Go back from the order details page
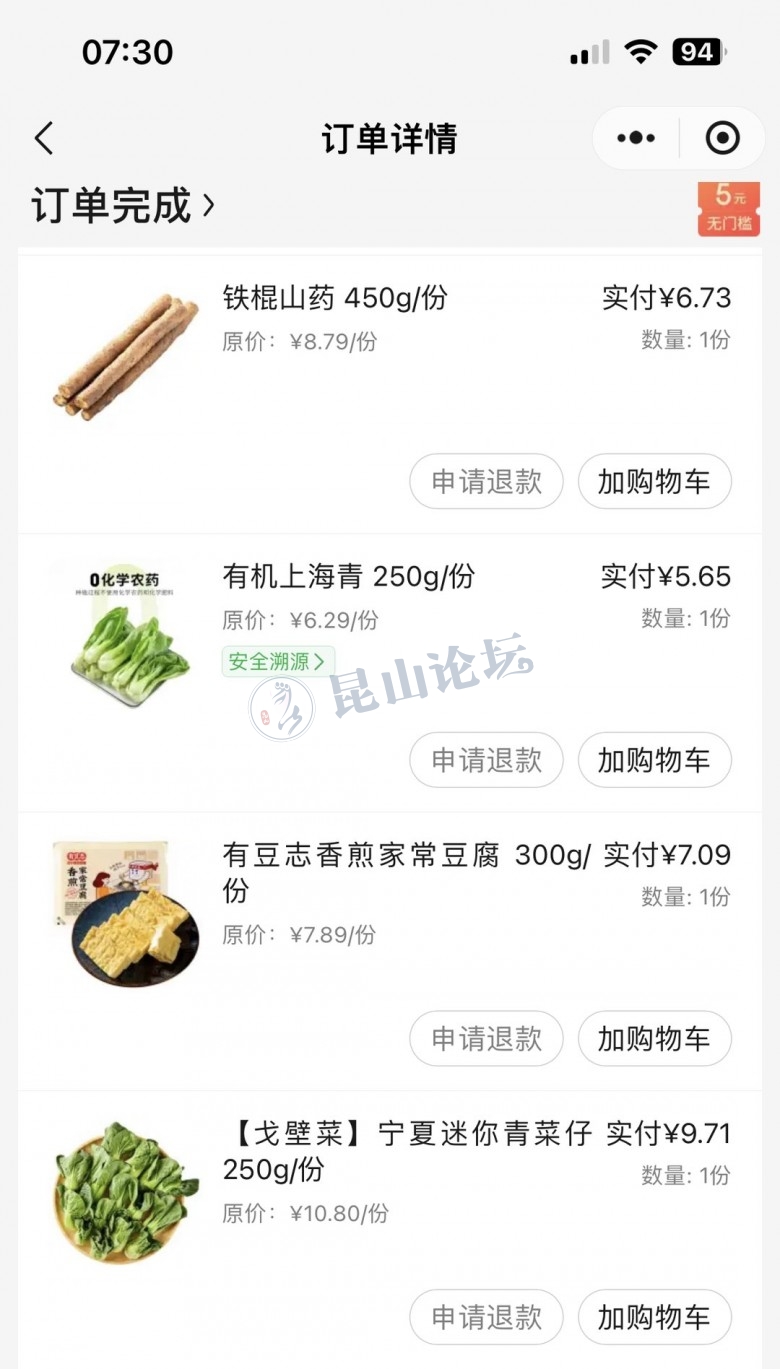 pos(44,138)
